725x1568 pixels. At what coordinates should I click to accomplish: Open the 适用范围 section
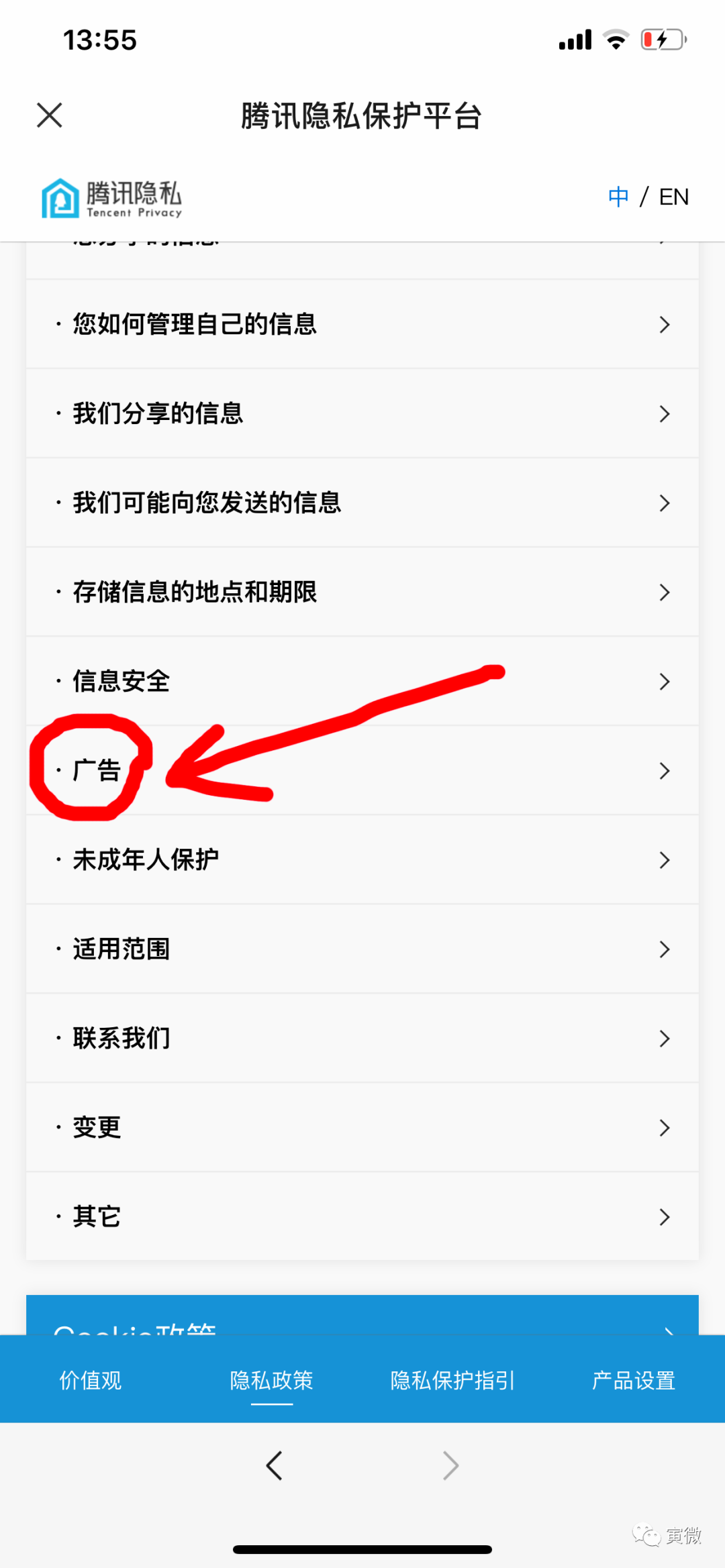[x=362, y=949]
